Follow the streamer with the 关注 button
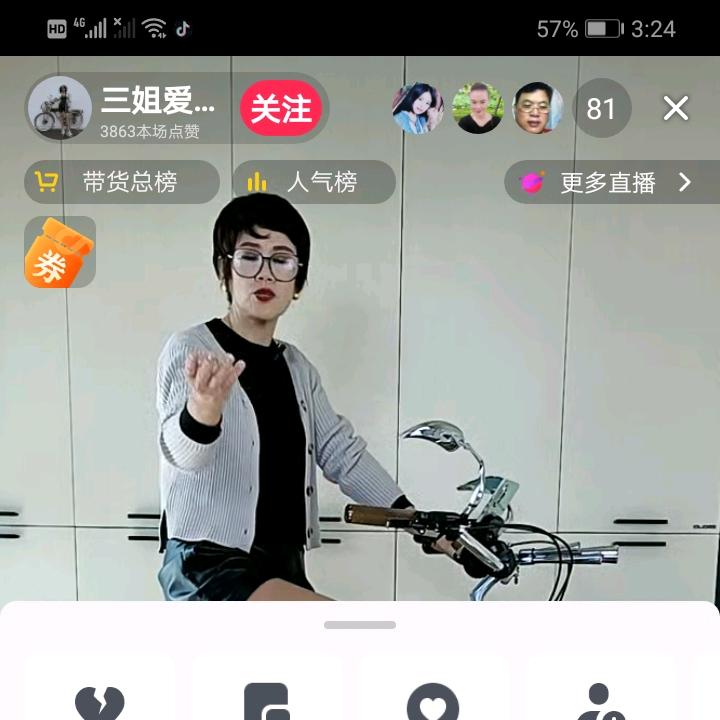Viewport: 720px width, 720px height. (x=280, y=108)
